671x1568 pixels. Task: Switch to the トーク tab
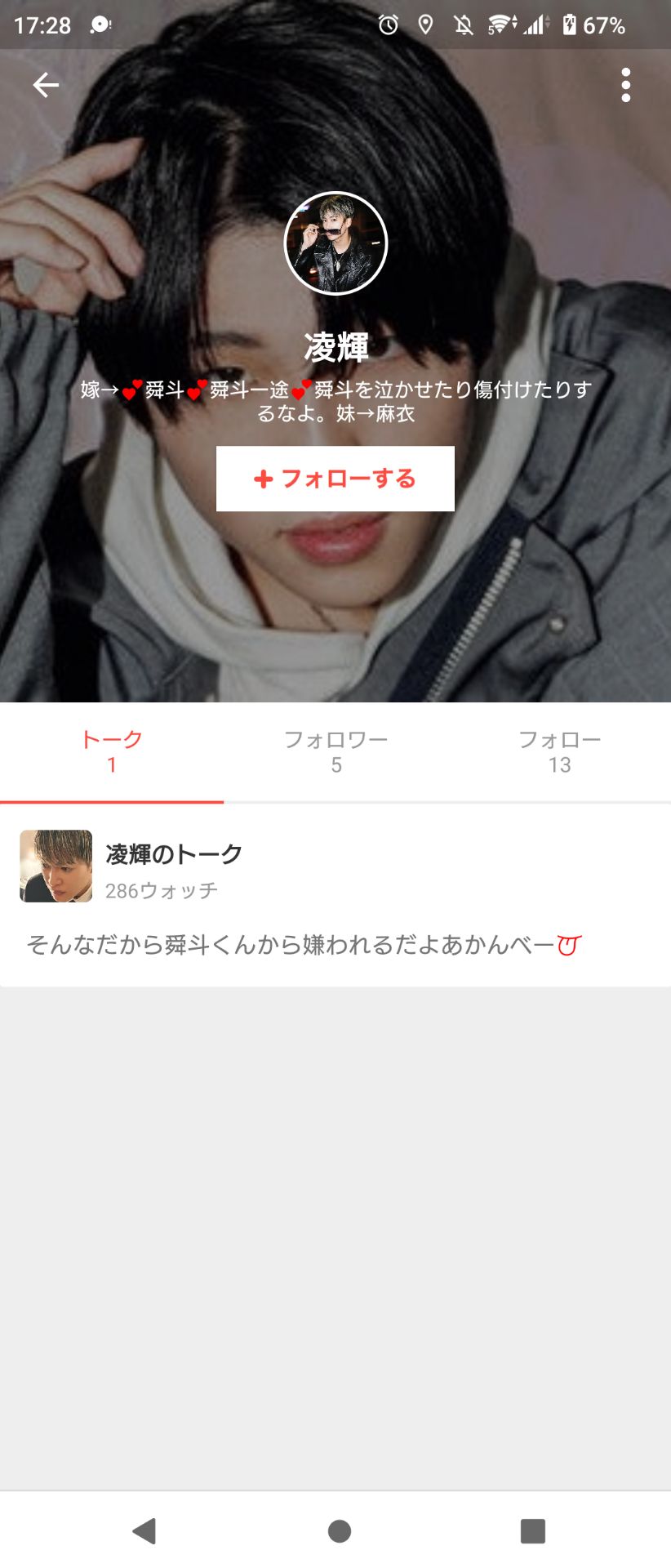(x=112, y=751)
